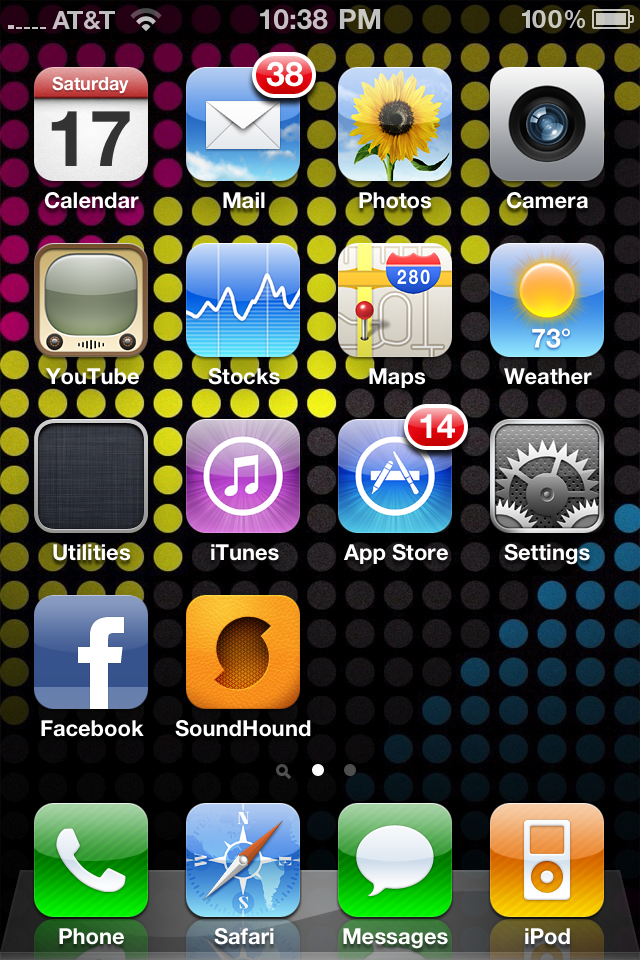Open the Weather app
The height and width of the screenshot is (960, 640).
(x=547, y=301)
